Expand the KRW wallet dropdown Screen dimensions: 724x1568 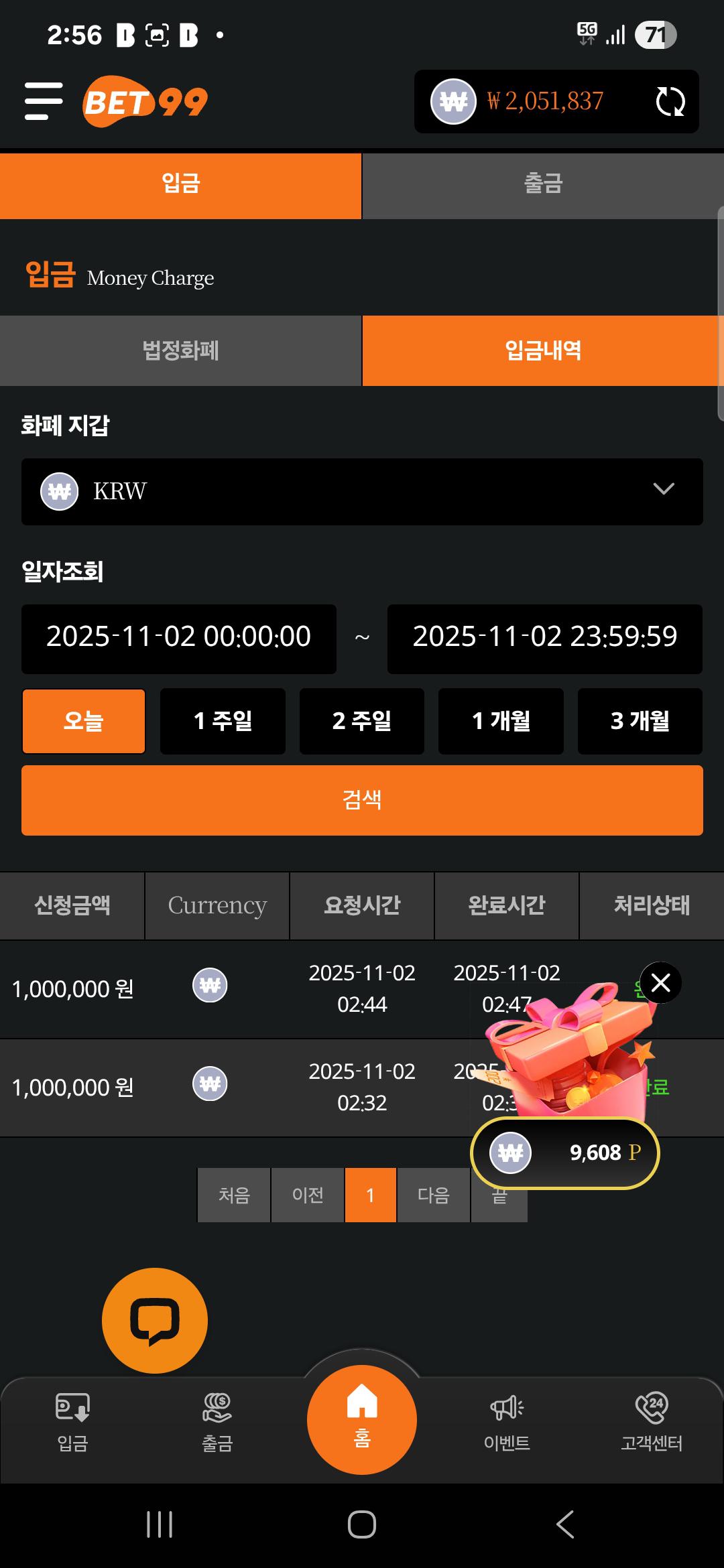362,491
